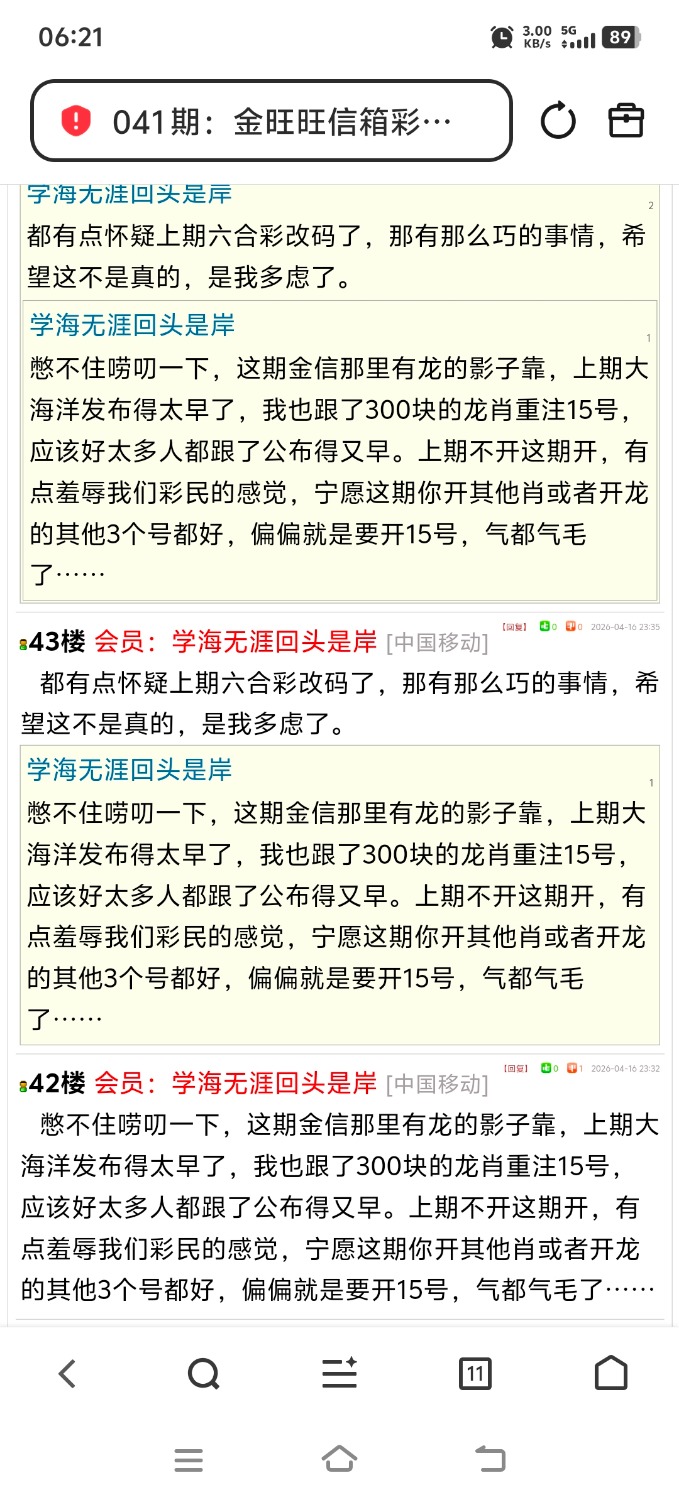This screenshot has width=679, height=1500.
Task: Tap the address bar showing 041期
Action: (270, 122)
